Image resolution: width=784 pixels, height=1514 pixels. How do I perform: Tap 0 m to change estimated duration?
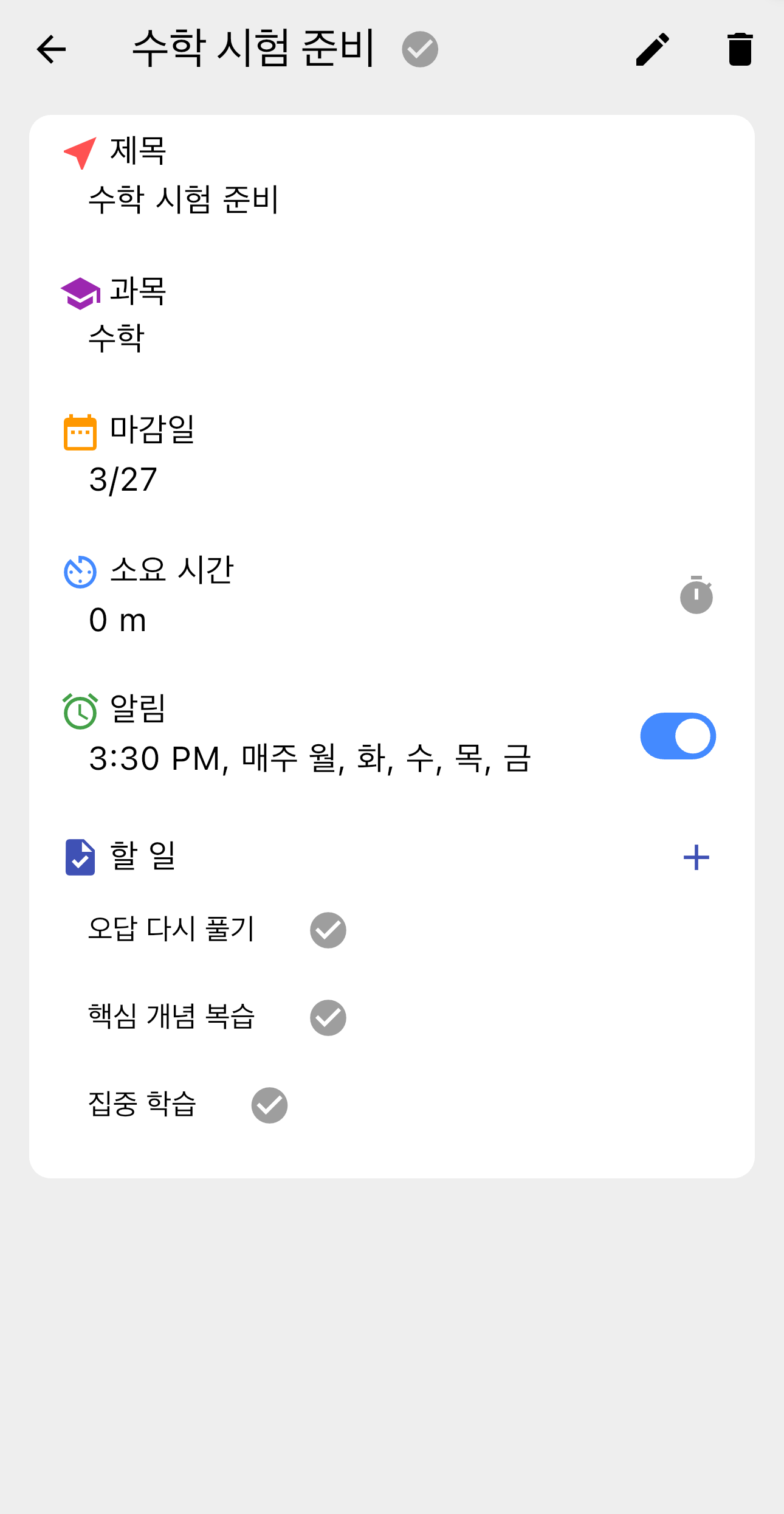117,620
